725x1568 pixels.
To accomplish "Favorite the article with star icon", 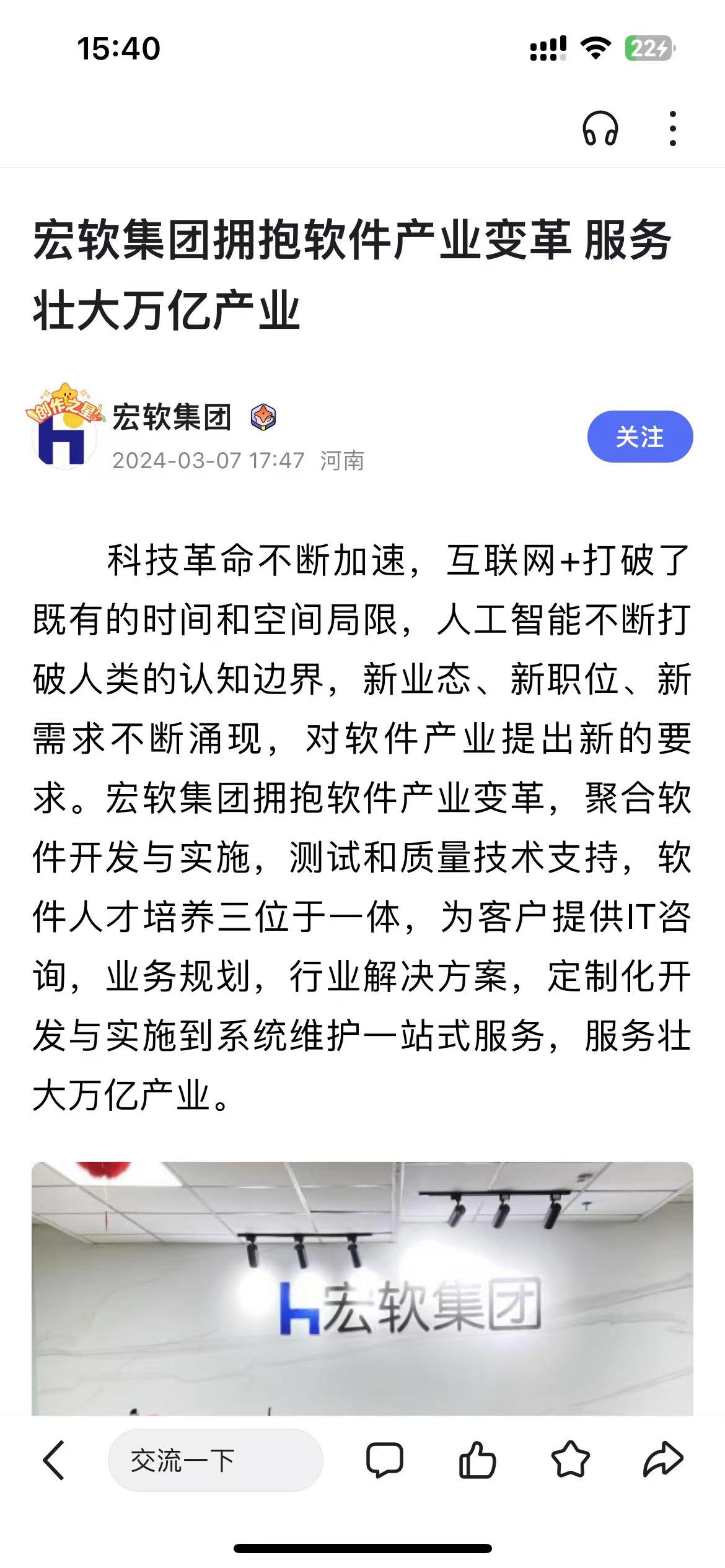I will click(570, 1461).
